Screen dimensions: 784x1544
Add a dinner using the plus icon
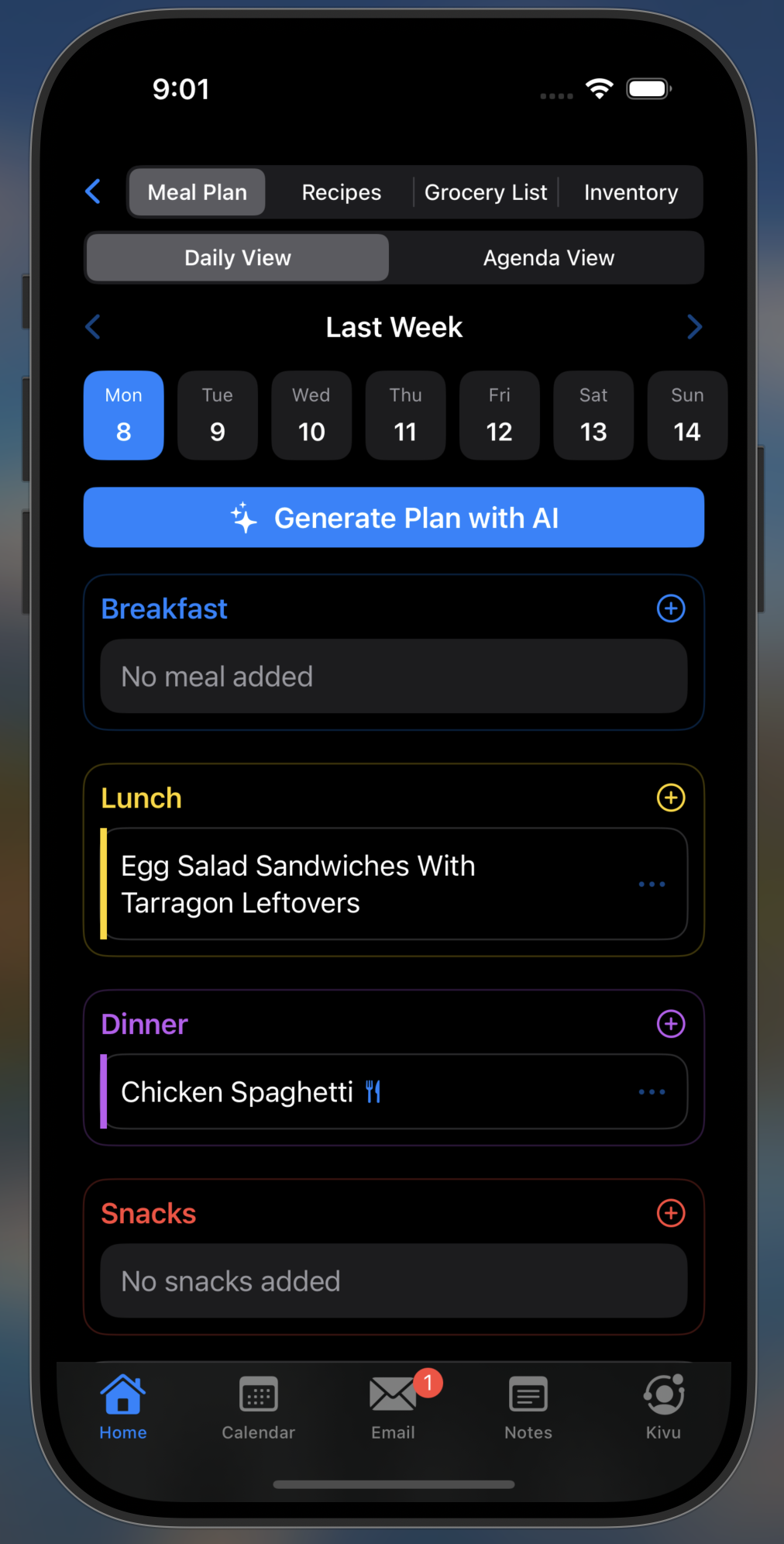(x=671, y=1024)
